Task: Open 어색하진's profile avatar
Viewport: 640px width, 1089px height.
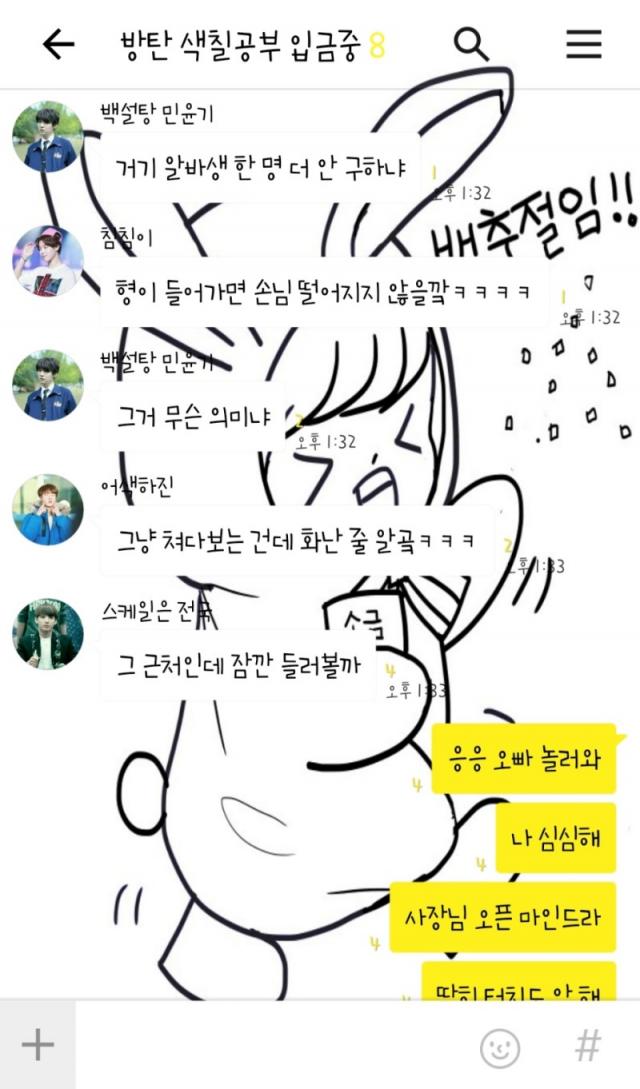Action: click(47, 510)
